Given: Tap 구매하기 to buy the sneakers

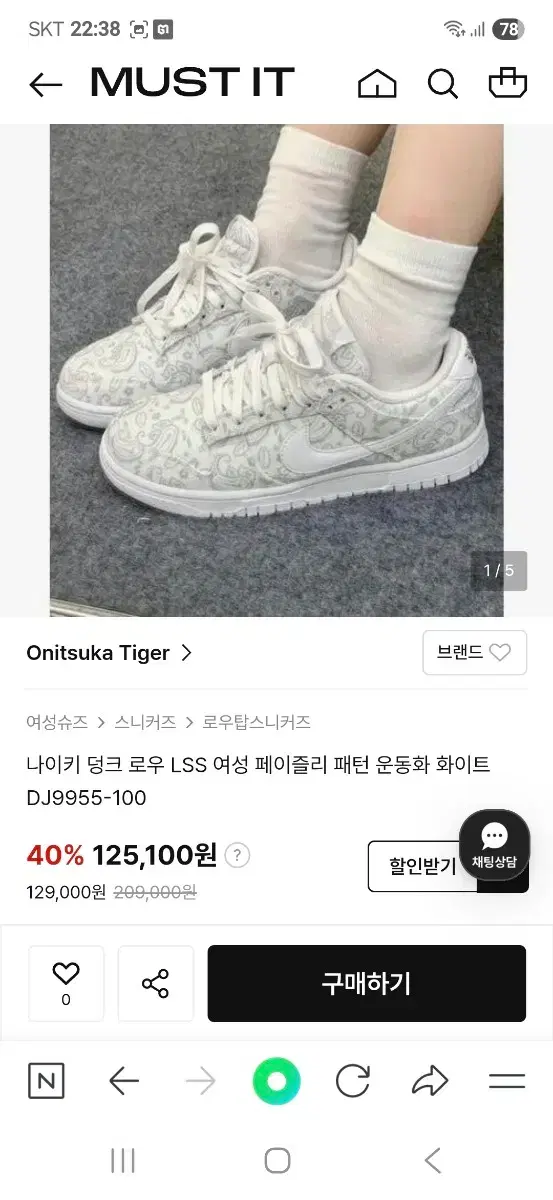Looking at the screenshot, I should [x=367, y=983].
